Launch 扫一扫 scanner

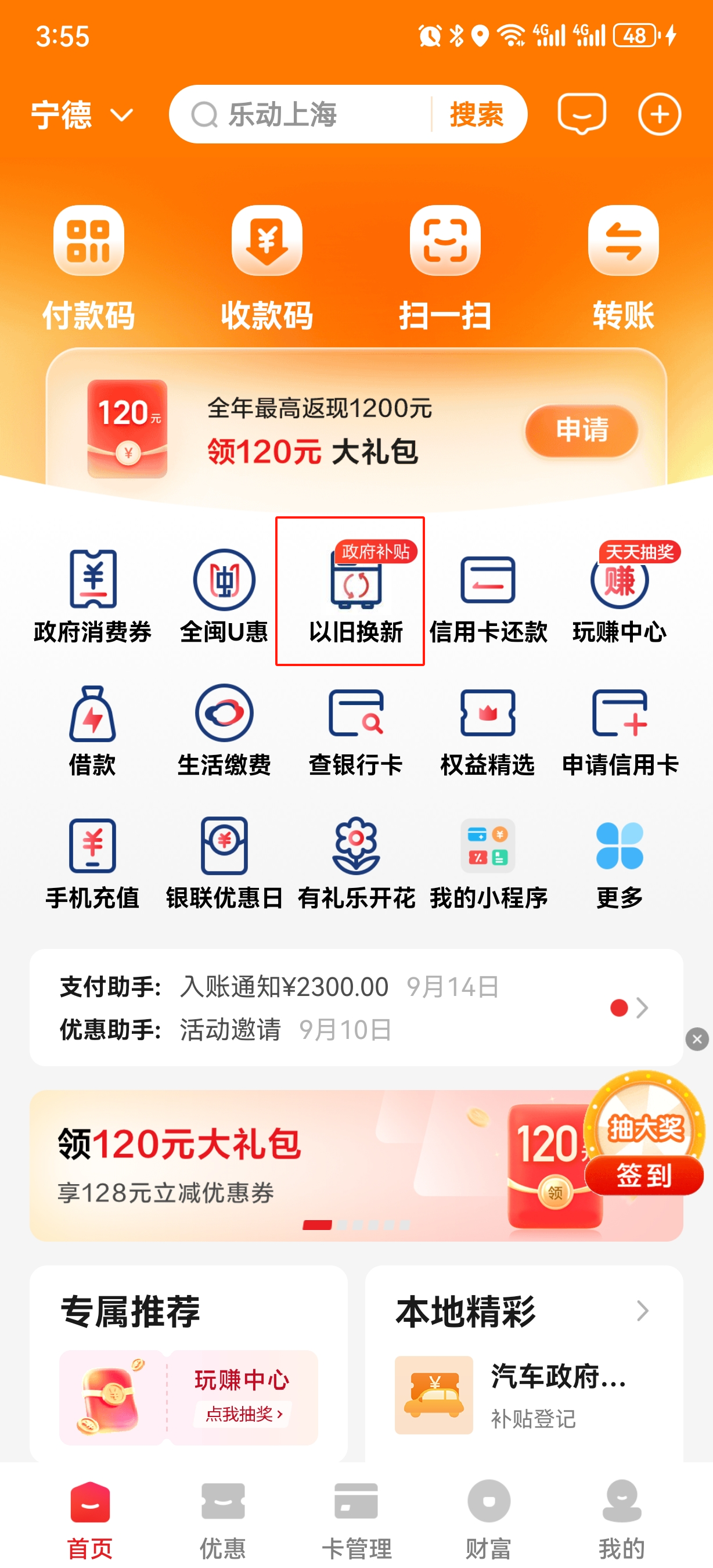[x=445, y=267]
